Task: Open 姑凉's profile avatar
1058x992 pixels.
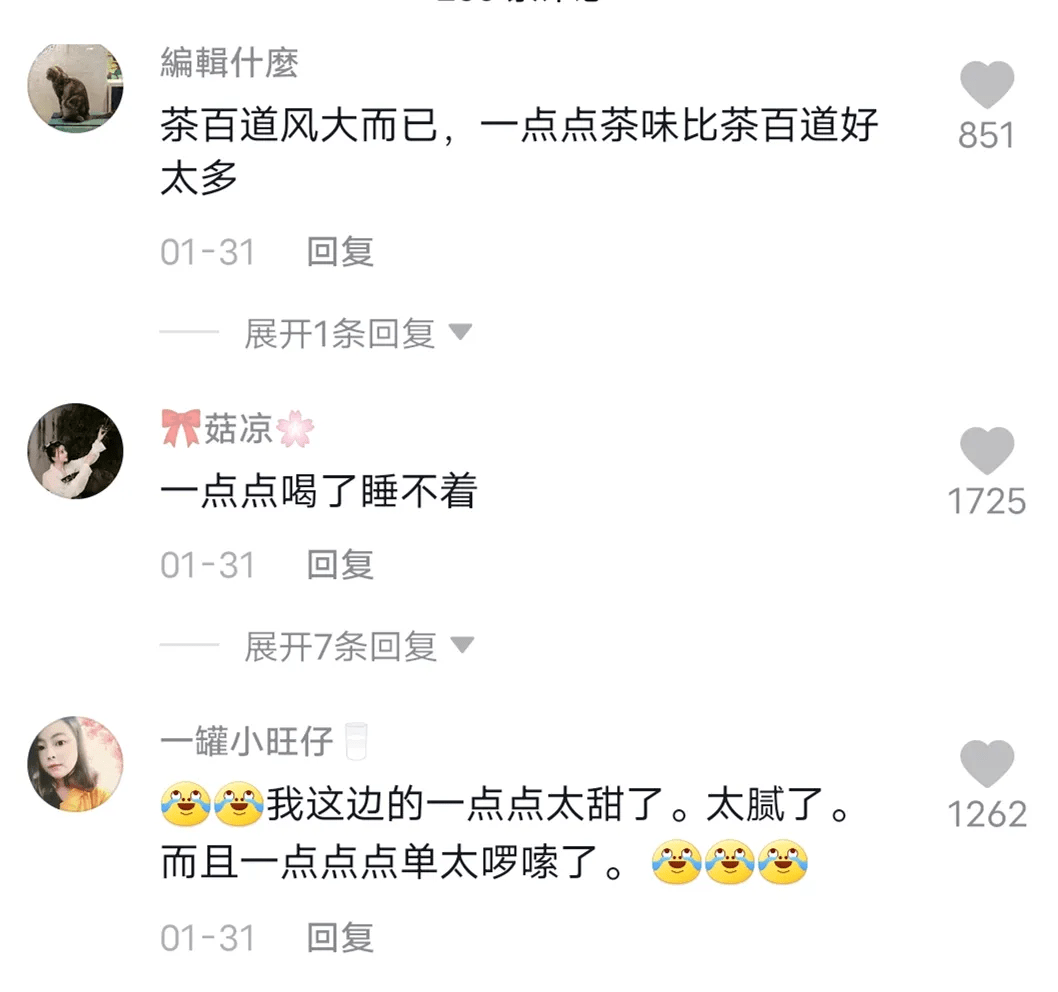Action: tap(75, 451)
